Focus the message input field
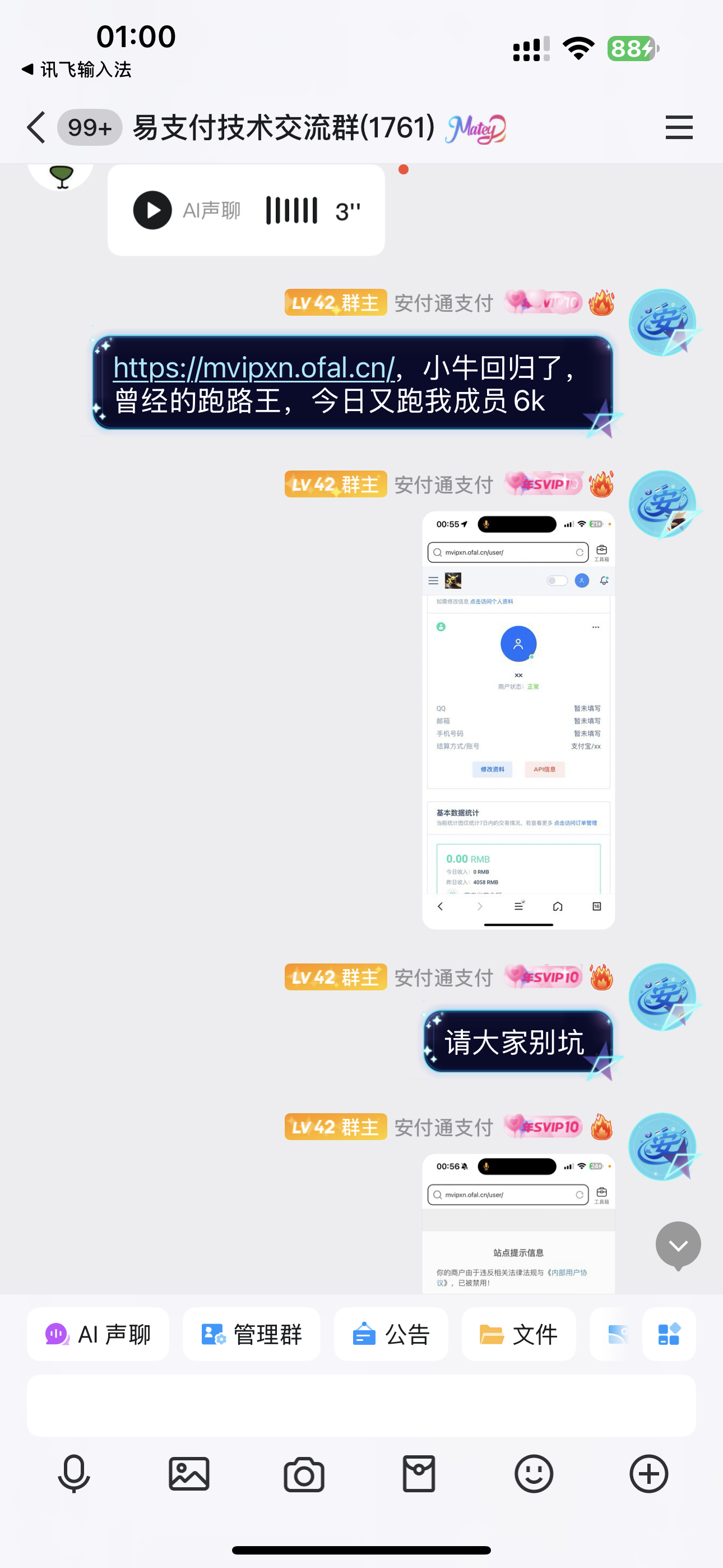The width and height of the screenshot is (723, 1568). click(361, 1405)
